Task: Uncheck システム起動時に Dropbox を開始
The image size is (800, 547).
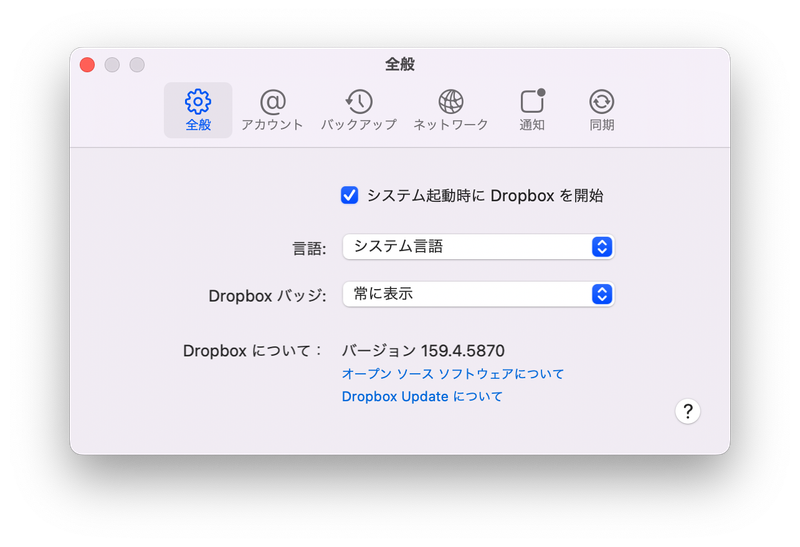Action: pos(350,196)
